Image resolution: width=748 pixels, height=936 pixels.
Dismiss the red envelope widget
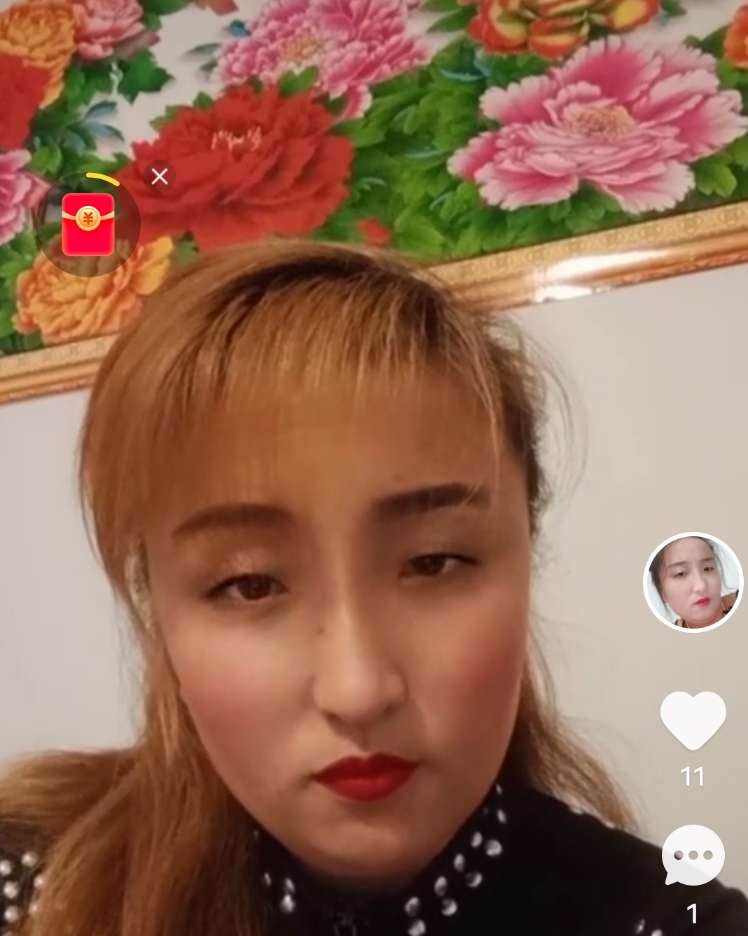point(160,177)
